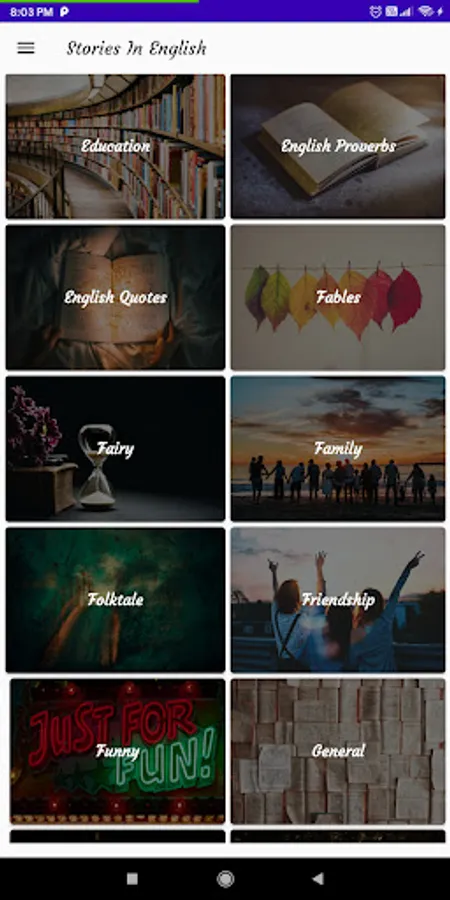Go to the home screen
This screenshot has width=450, height=900.
(225, 878)
